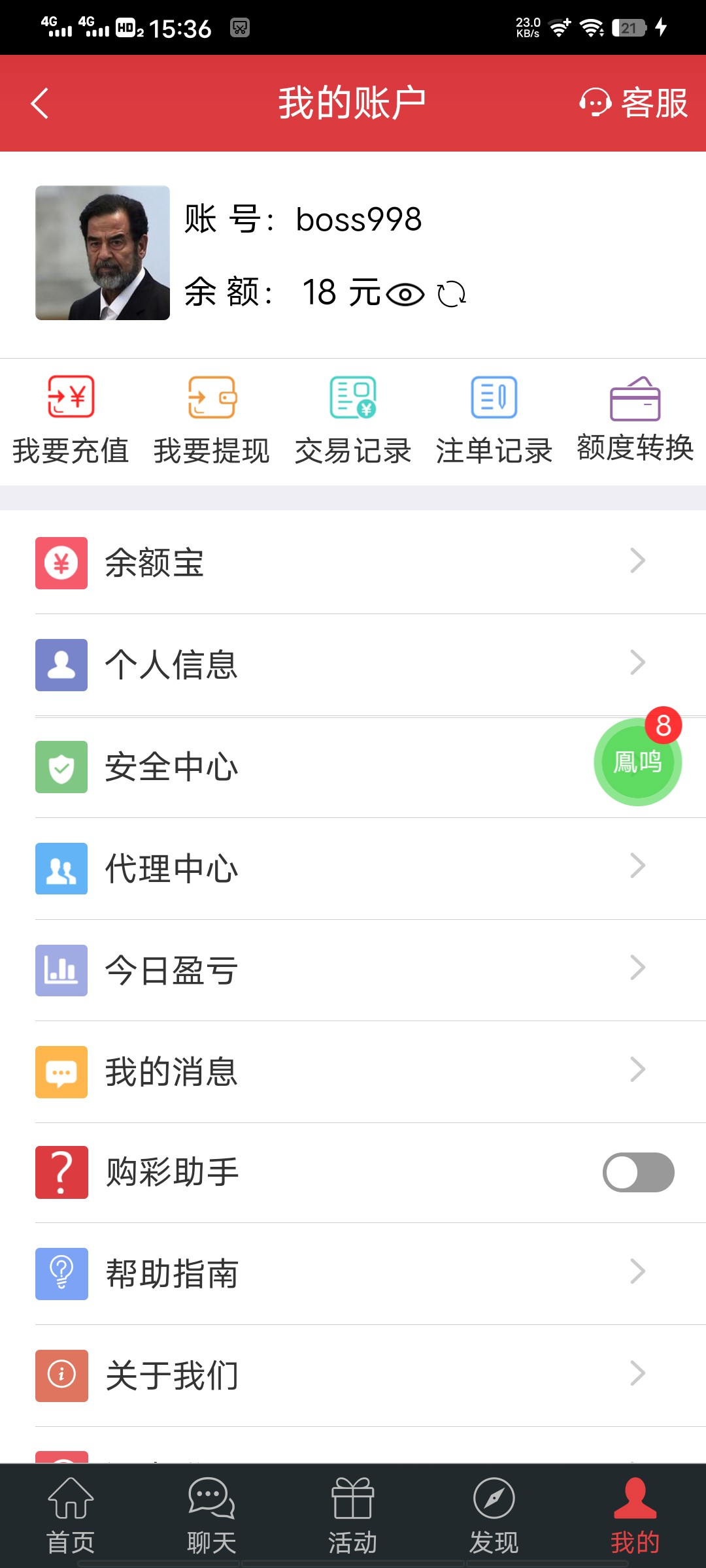
Task: Open 额度转换 quota transfer
Action: point(635,419)
